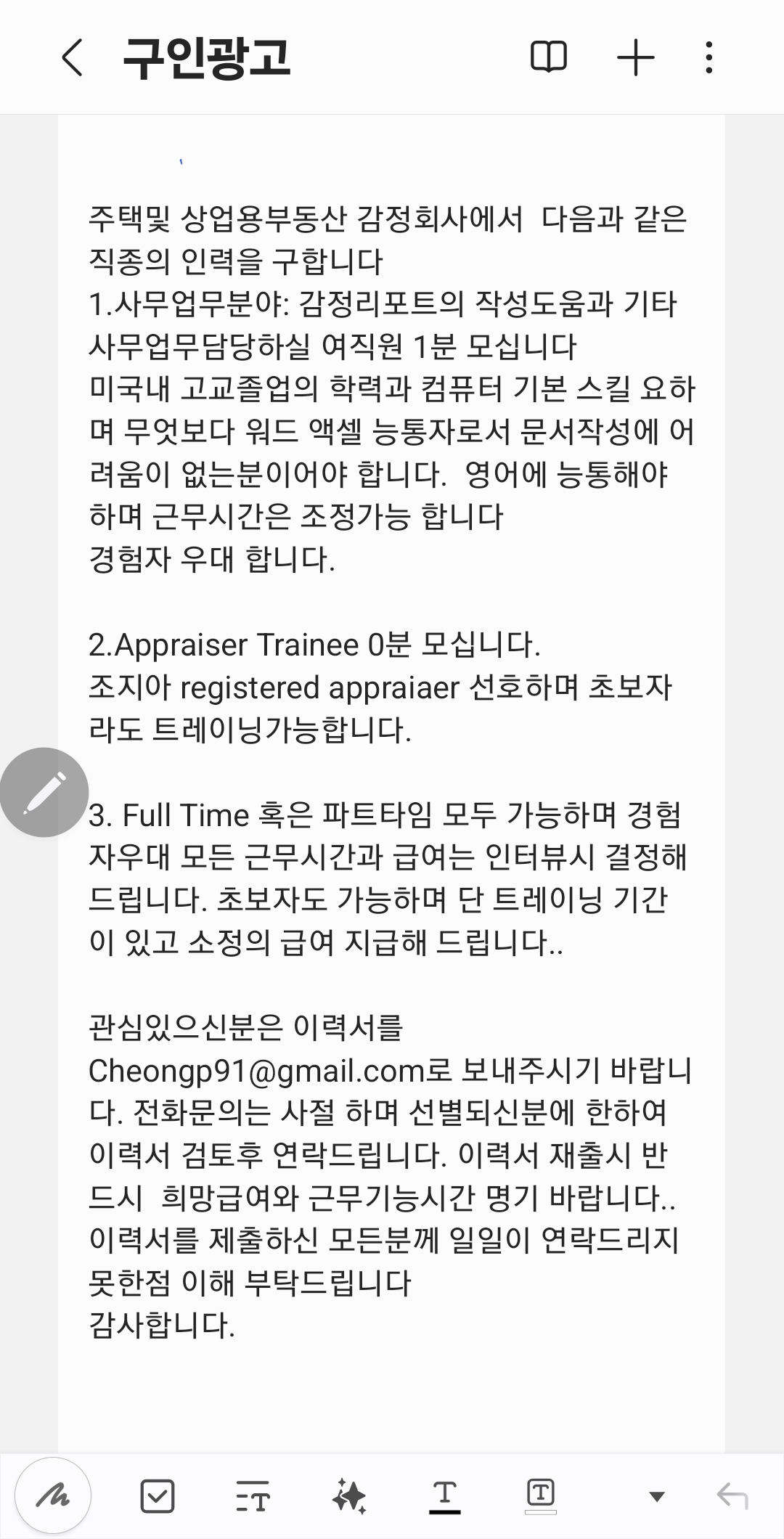This screenshot has width=784, height=1539.
Task: Open the boxed T text background tool
Action: click(540, 1495)
